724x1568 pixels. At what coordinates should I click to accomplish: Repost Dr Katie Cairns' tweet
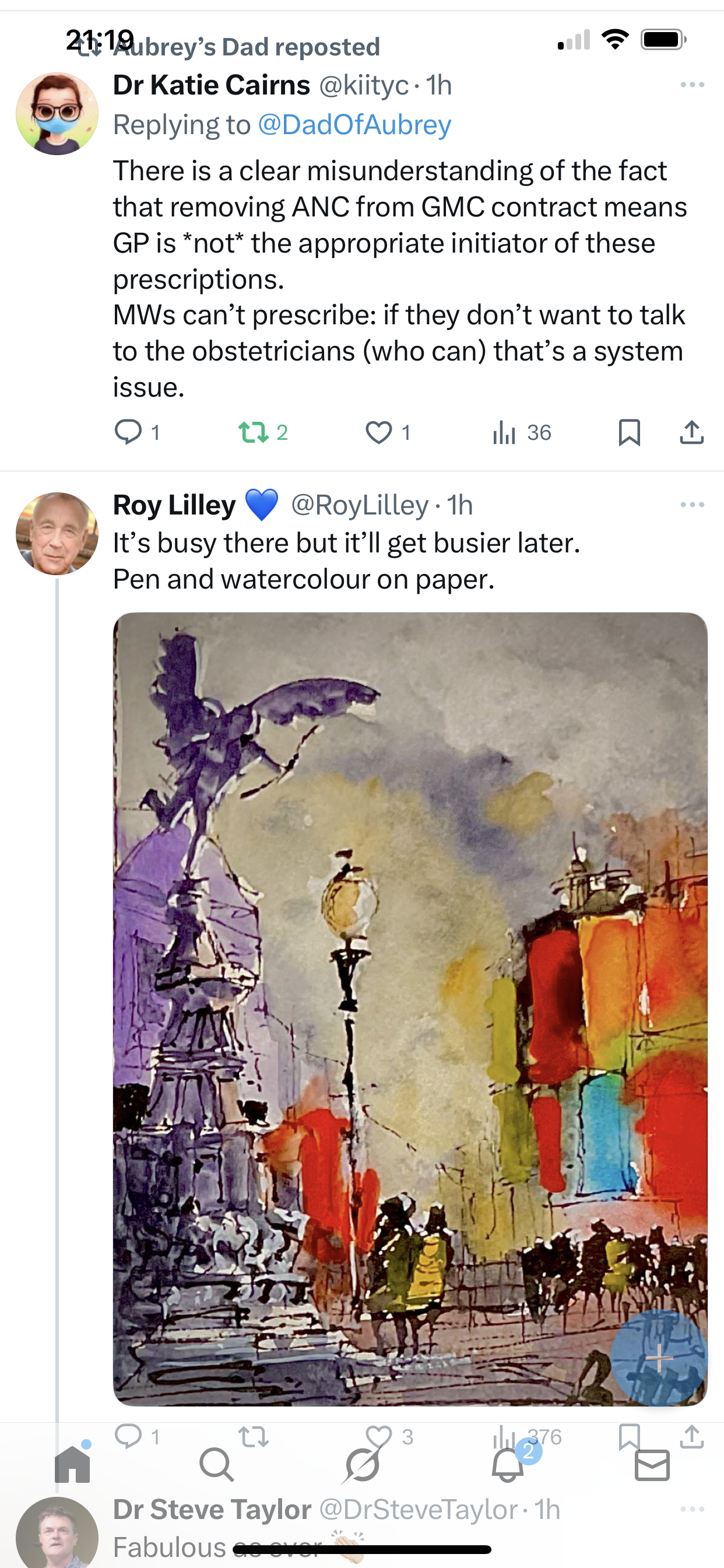253,432
